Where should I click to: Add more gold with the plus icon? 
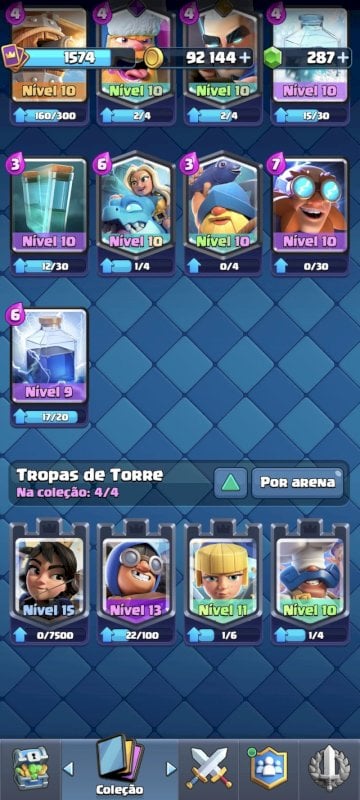click(x=245, y=58)
